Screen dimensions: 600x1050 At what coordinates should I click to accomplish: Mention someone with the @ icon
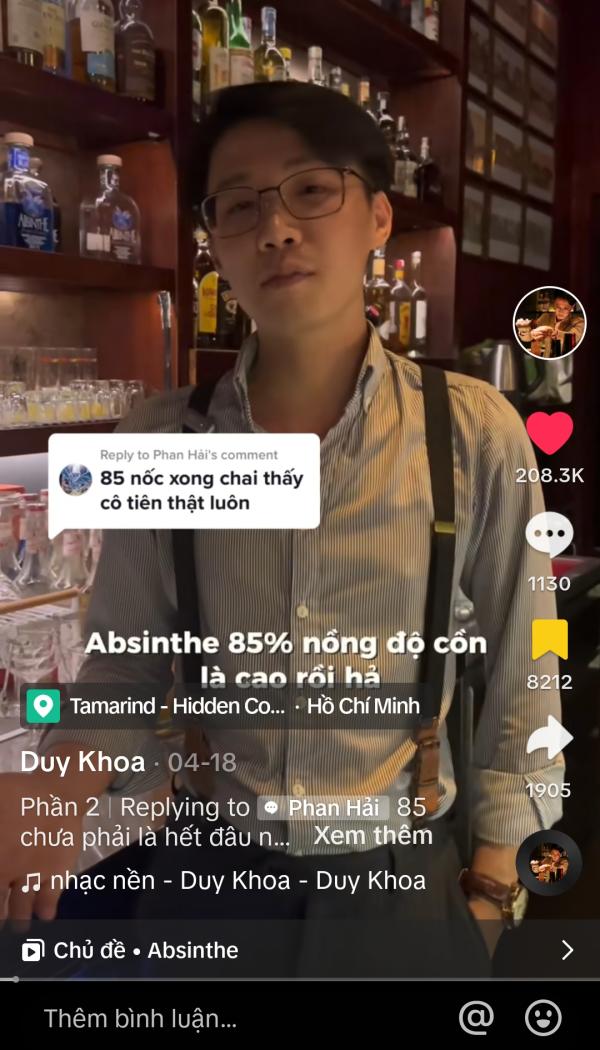476,1018
